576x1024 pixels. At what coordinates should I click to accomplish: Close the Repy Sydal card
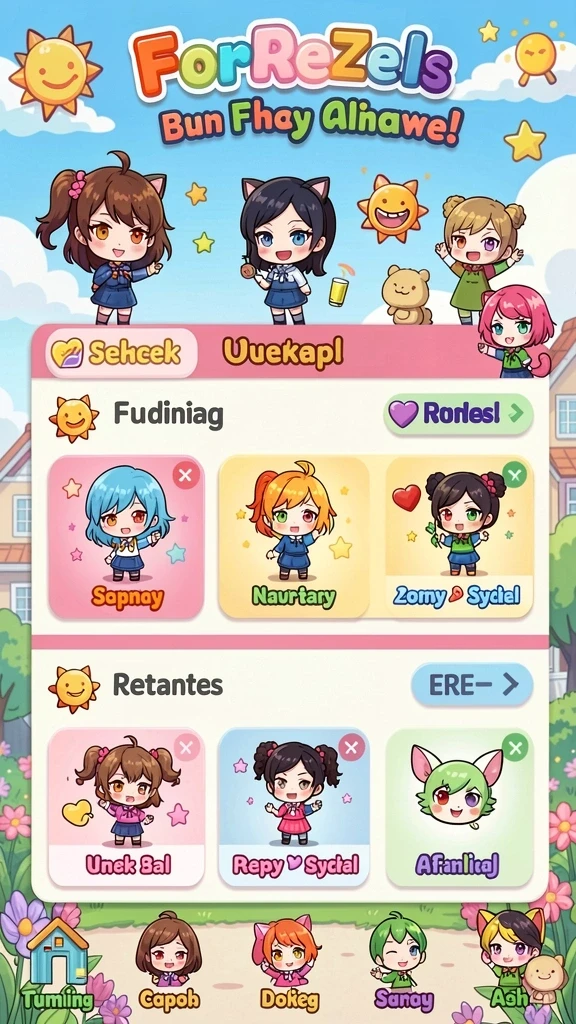click(x=351, y=747)
